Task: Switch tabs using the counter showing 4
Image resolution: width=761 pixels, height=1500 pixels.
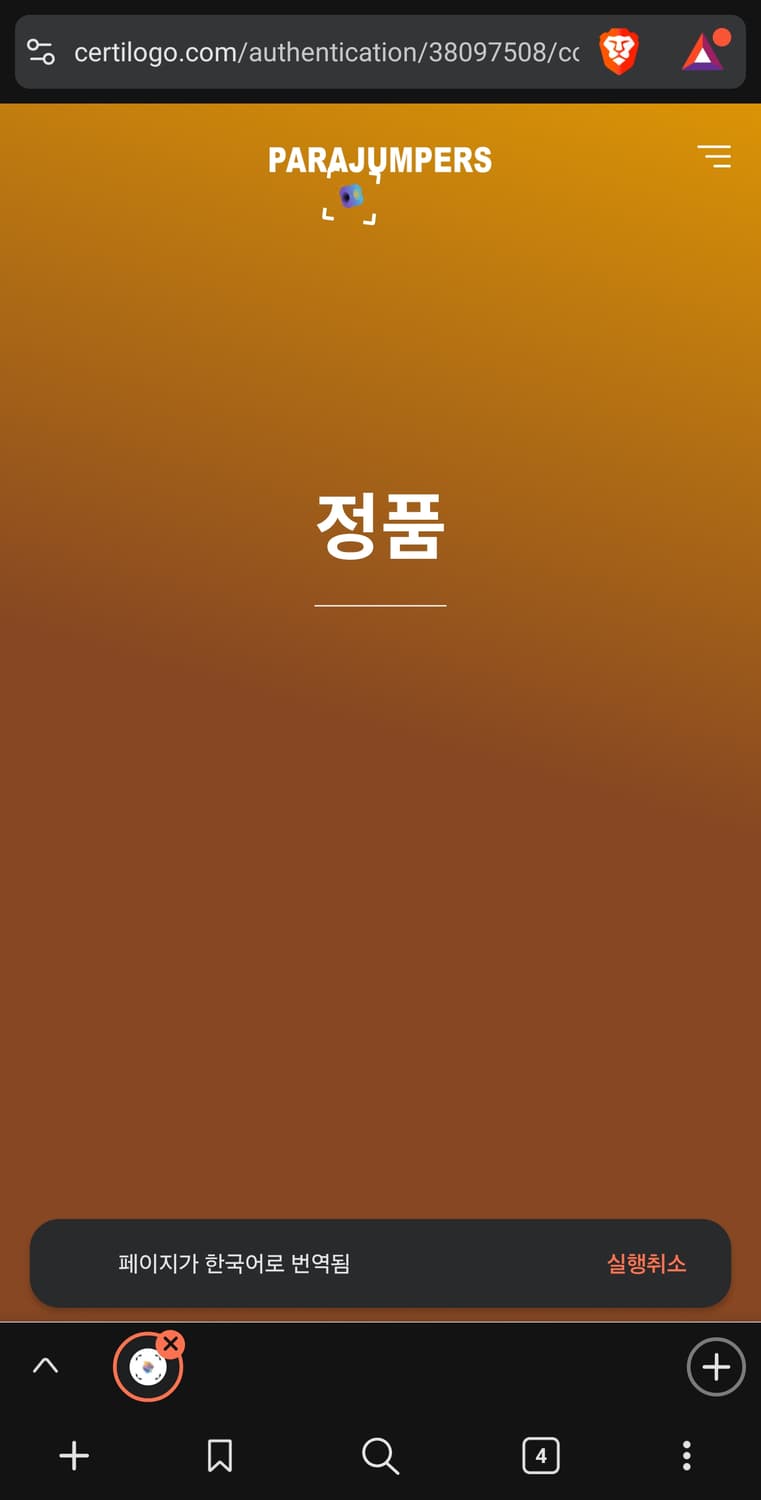Action: [541, 1456]
